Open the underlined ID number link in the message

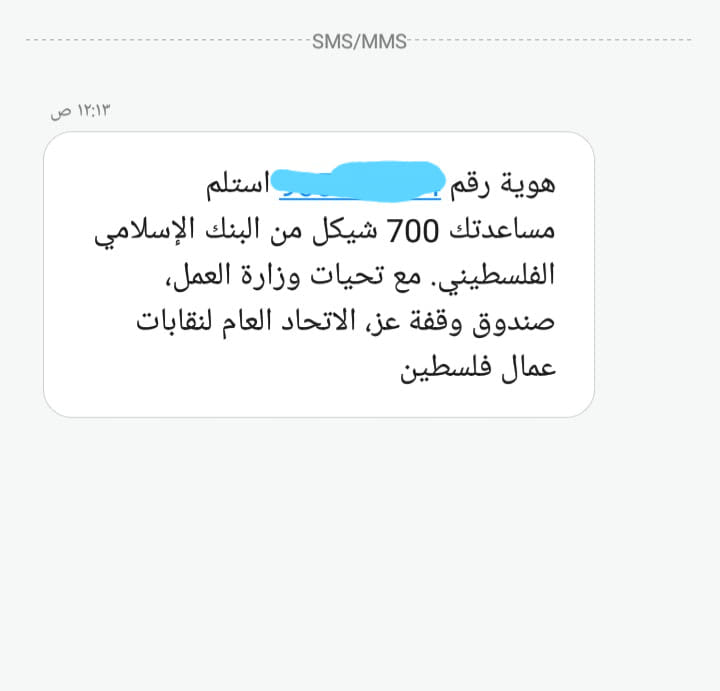360,185
